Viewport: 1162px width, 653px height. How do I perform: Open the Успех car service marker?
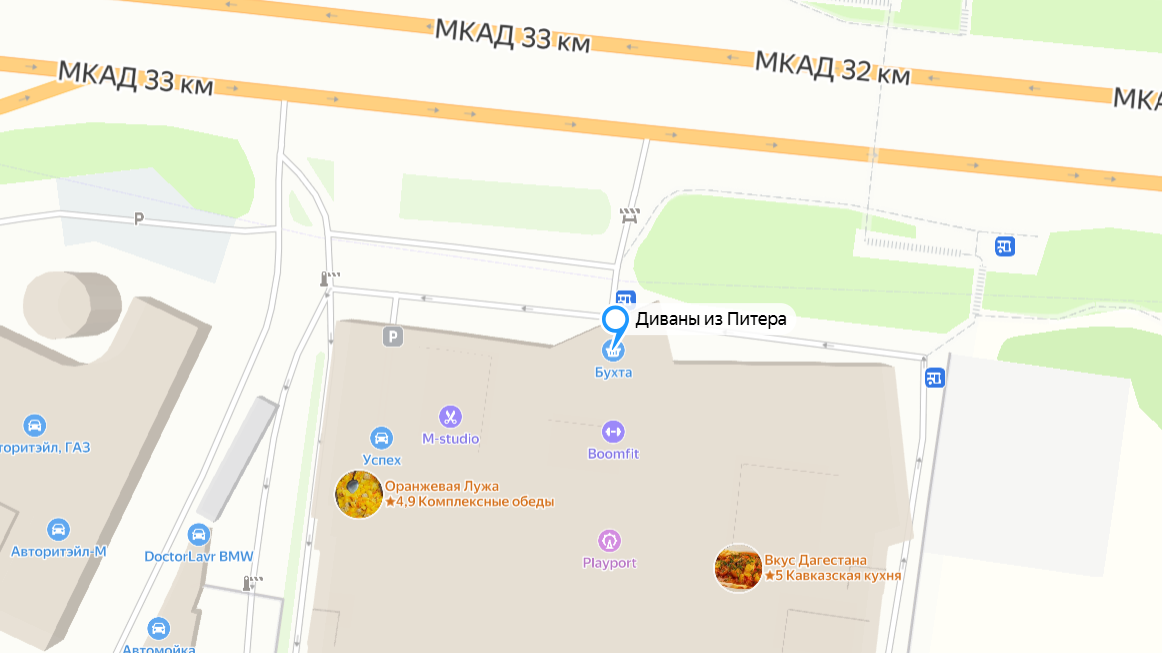(x=381, y=438)
